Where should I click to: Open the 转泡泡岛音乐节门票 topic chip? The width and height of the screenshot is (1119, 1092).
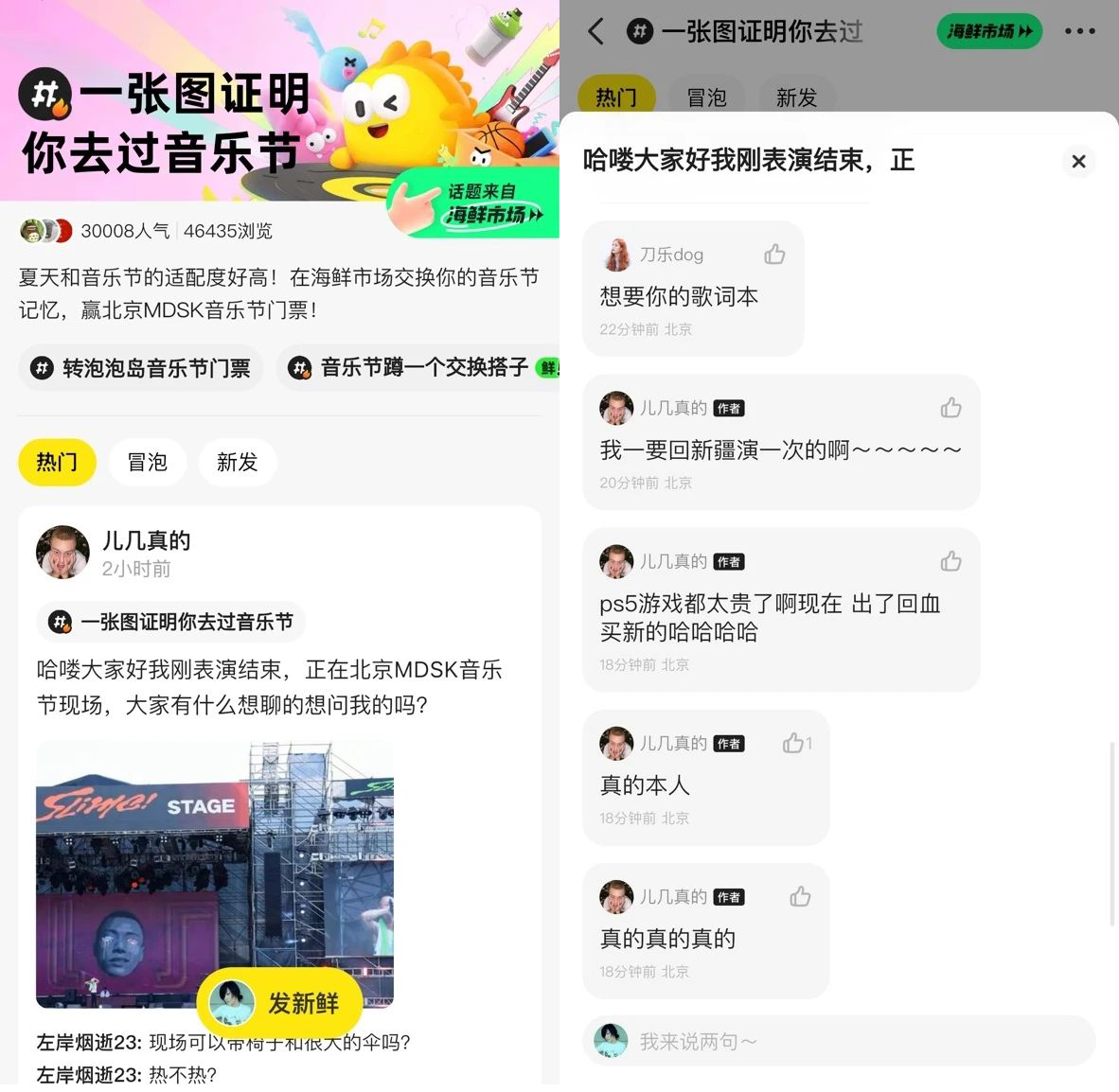[142, 368]
